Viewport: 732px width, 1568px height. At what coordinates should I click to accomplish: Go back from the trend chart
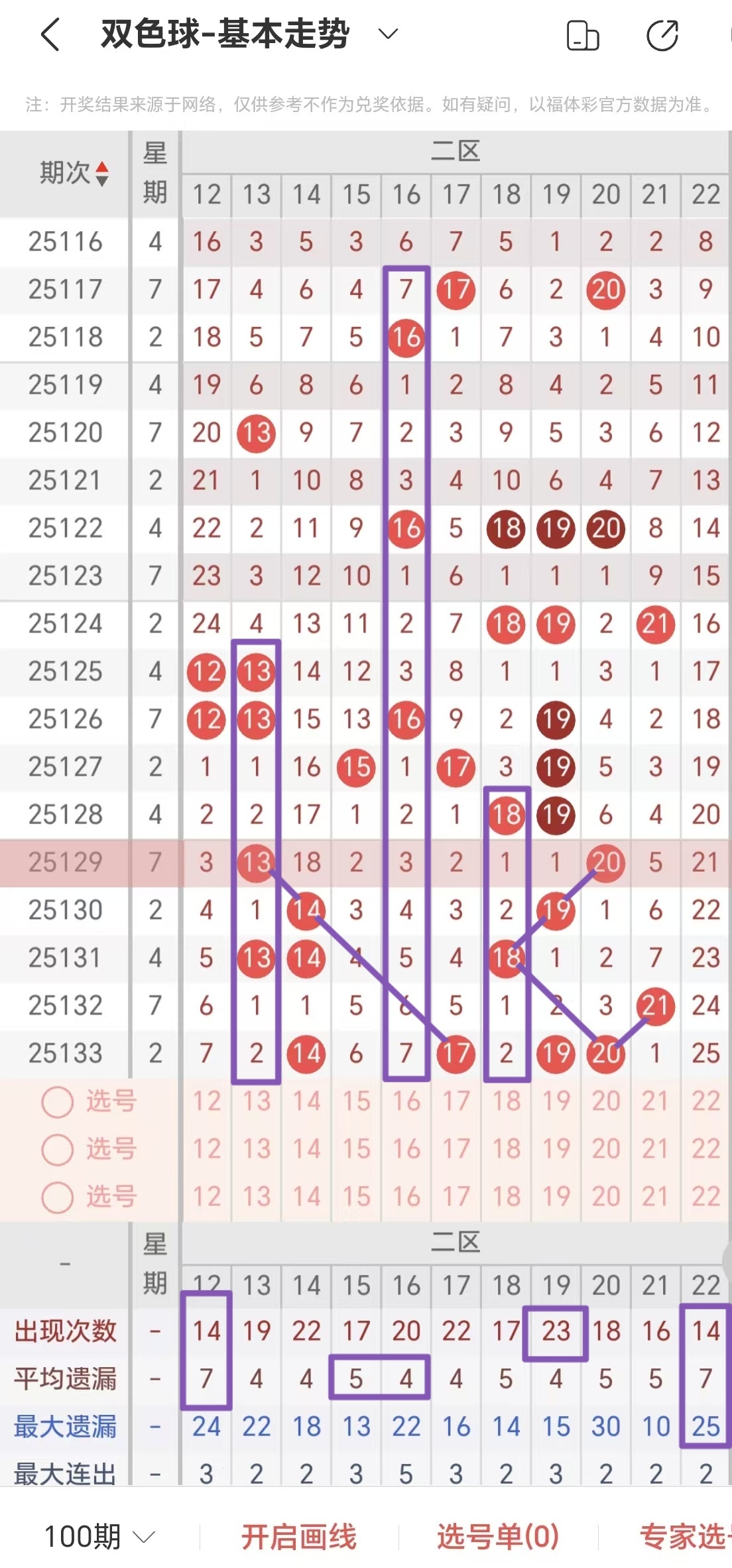tap(50, 34)
